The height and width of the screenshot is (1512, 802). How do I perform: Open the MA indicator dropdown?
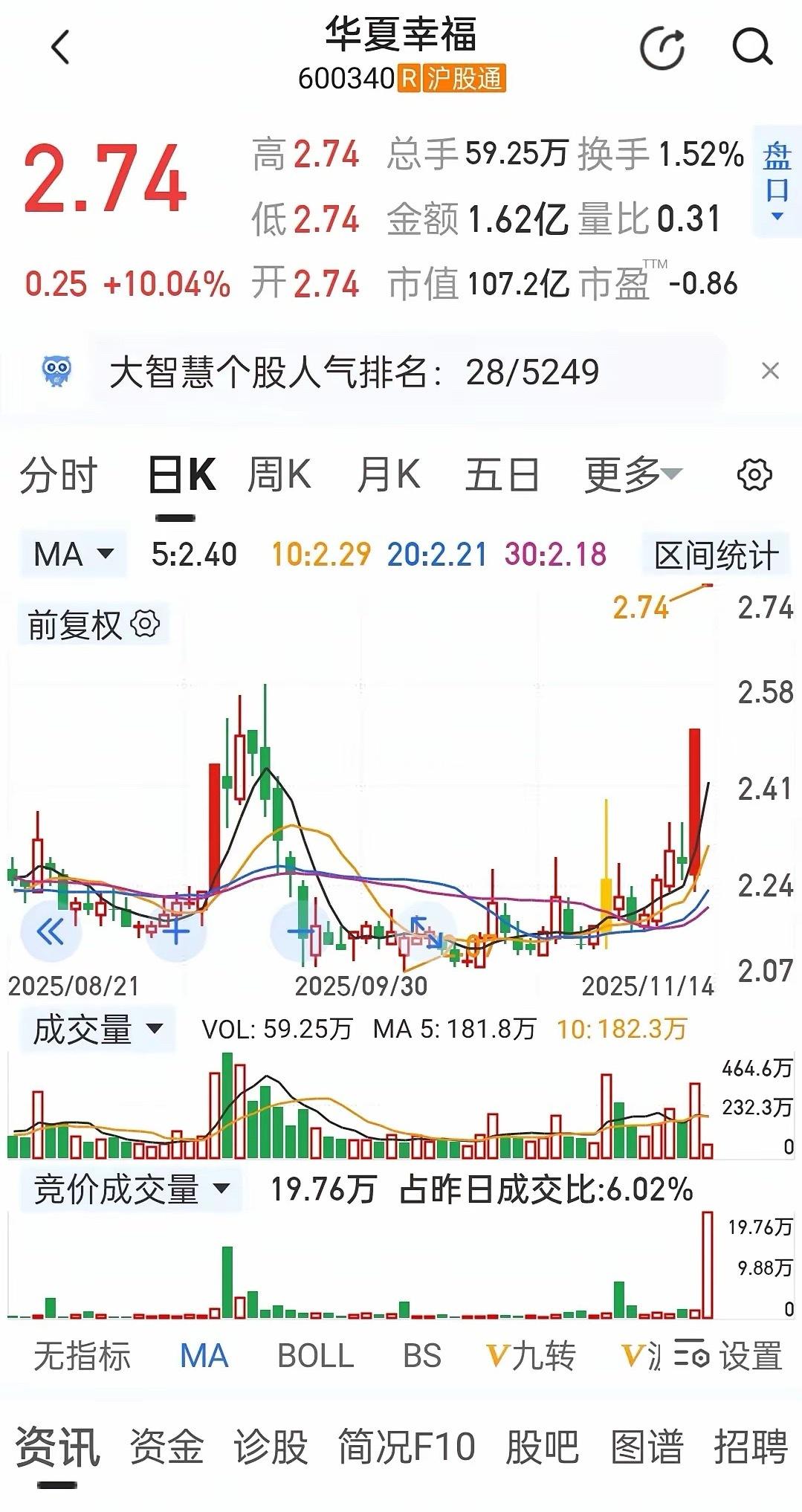coord(74,554)
